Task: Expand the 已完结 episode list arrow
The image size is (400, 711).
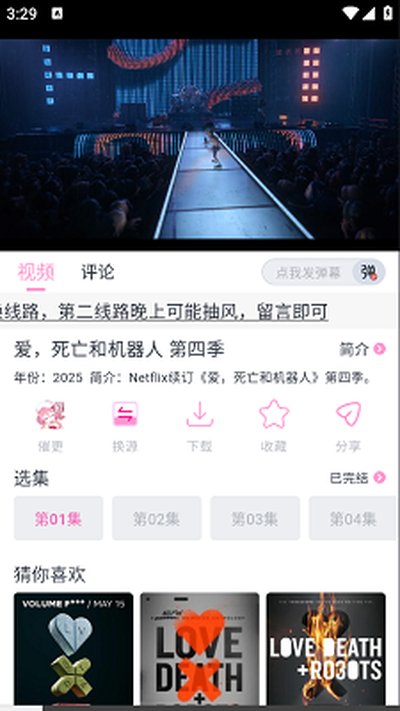Action: (380, 477)
